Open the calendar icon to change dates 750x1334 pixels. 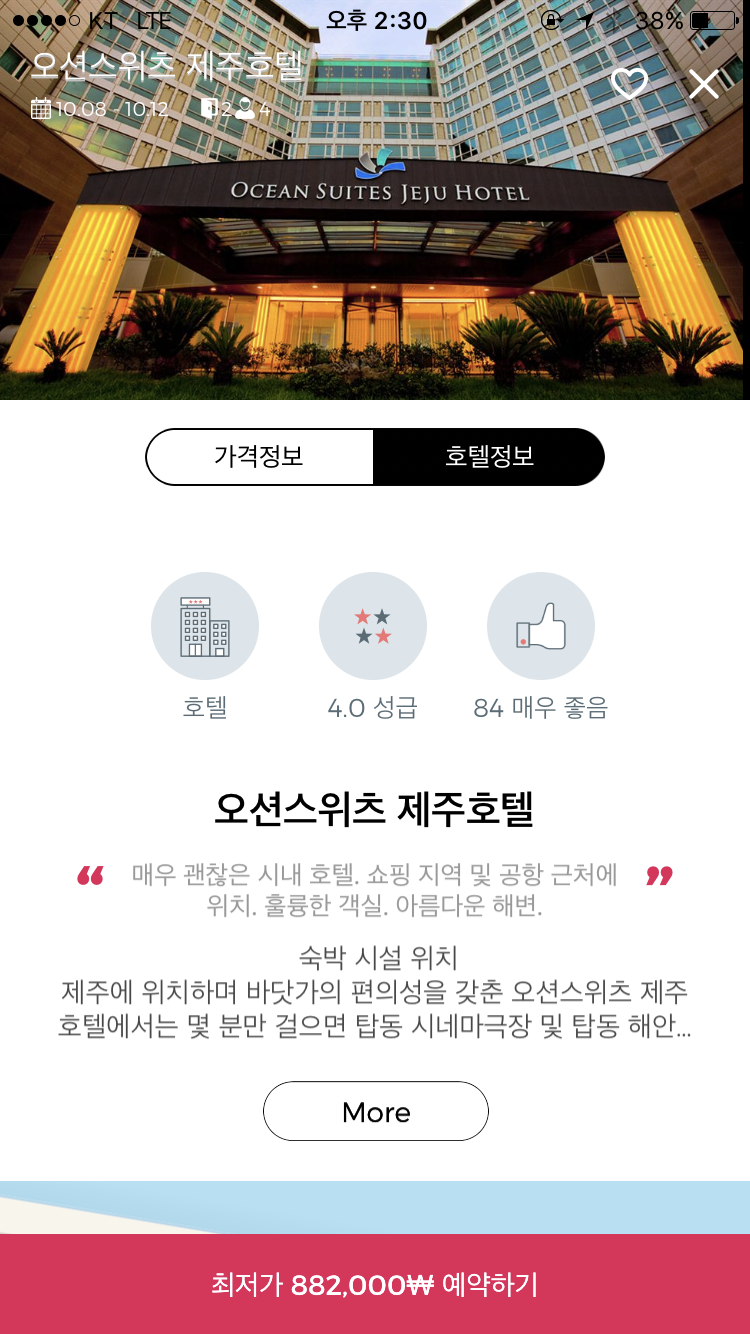click(40, 107)
